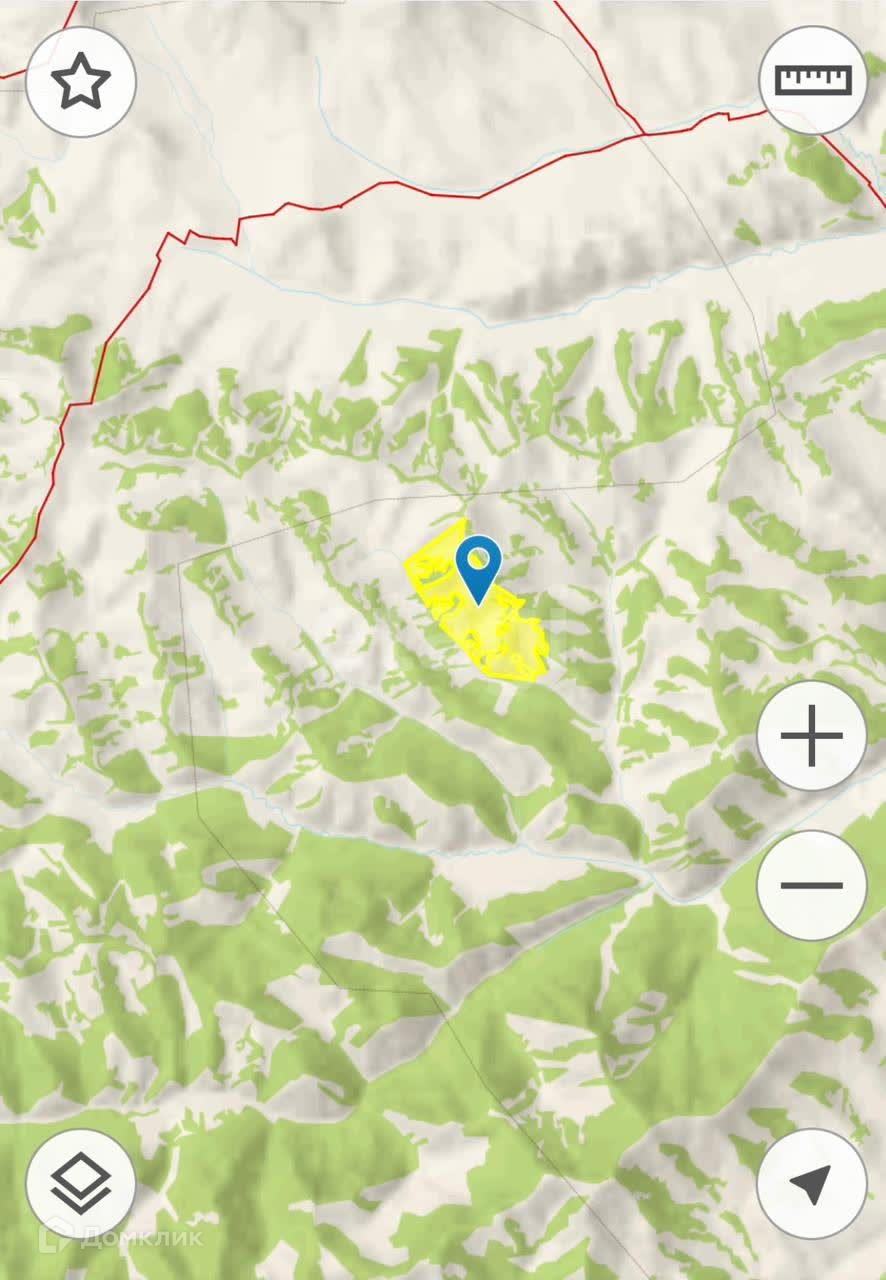This screenshot has width=886, height=1280.
Task: Add location to favorites with star icon
Action: coord(80,82)
